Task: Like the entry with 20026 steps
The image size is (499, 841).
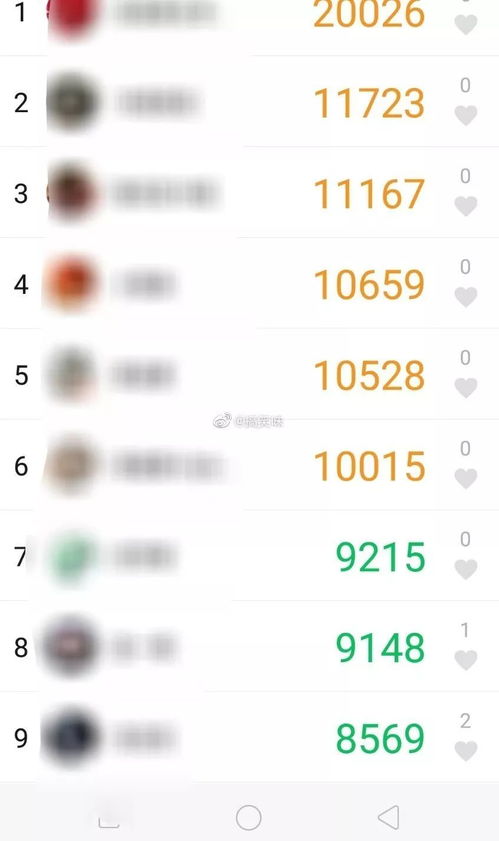Action: point(466,25)
